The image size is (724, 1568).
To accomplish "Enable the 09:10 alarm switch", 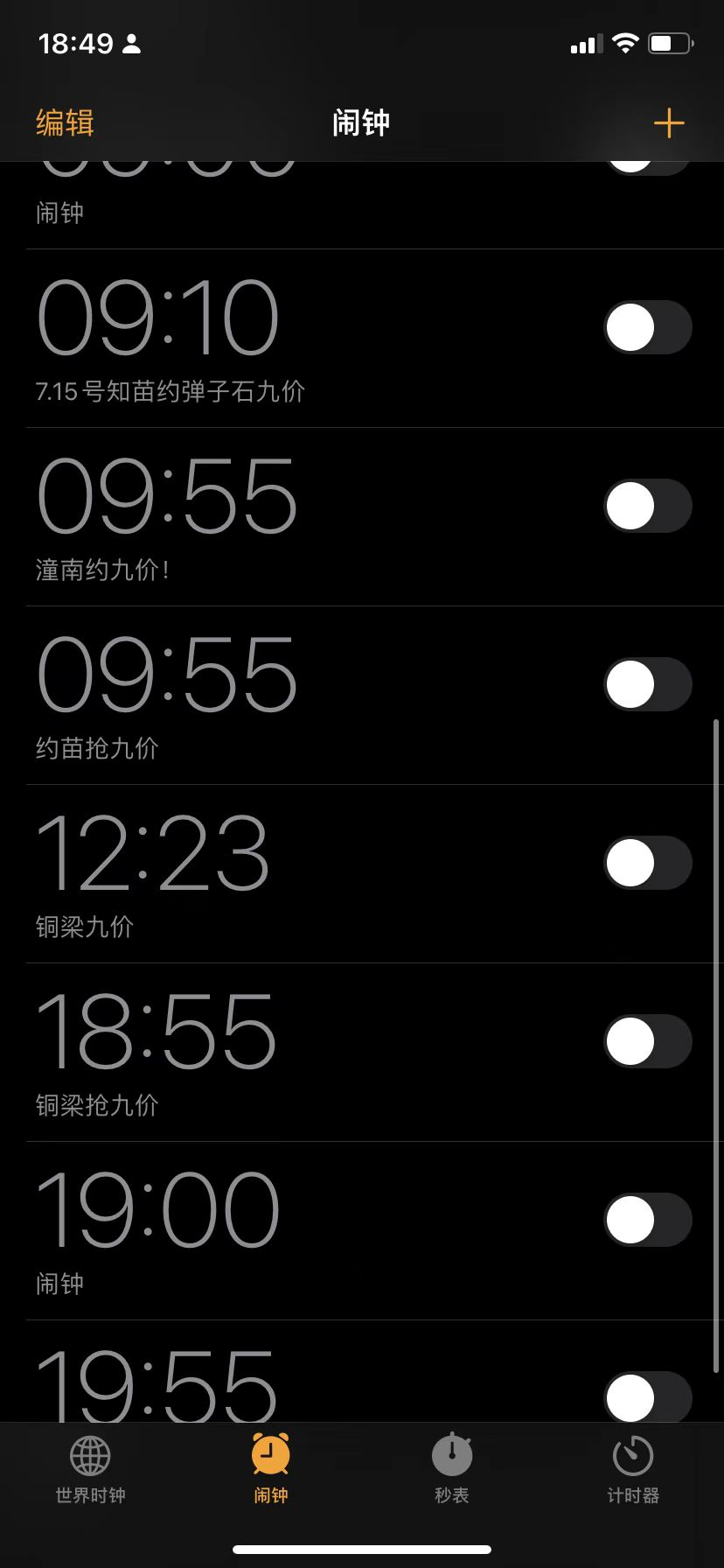I will (647, 327).
